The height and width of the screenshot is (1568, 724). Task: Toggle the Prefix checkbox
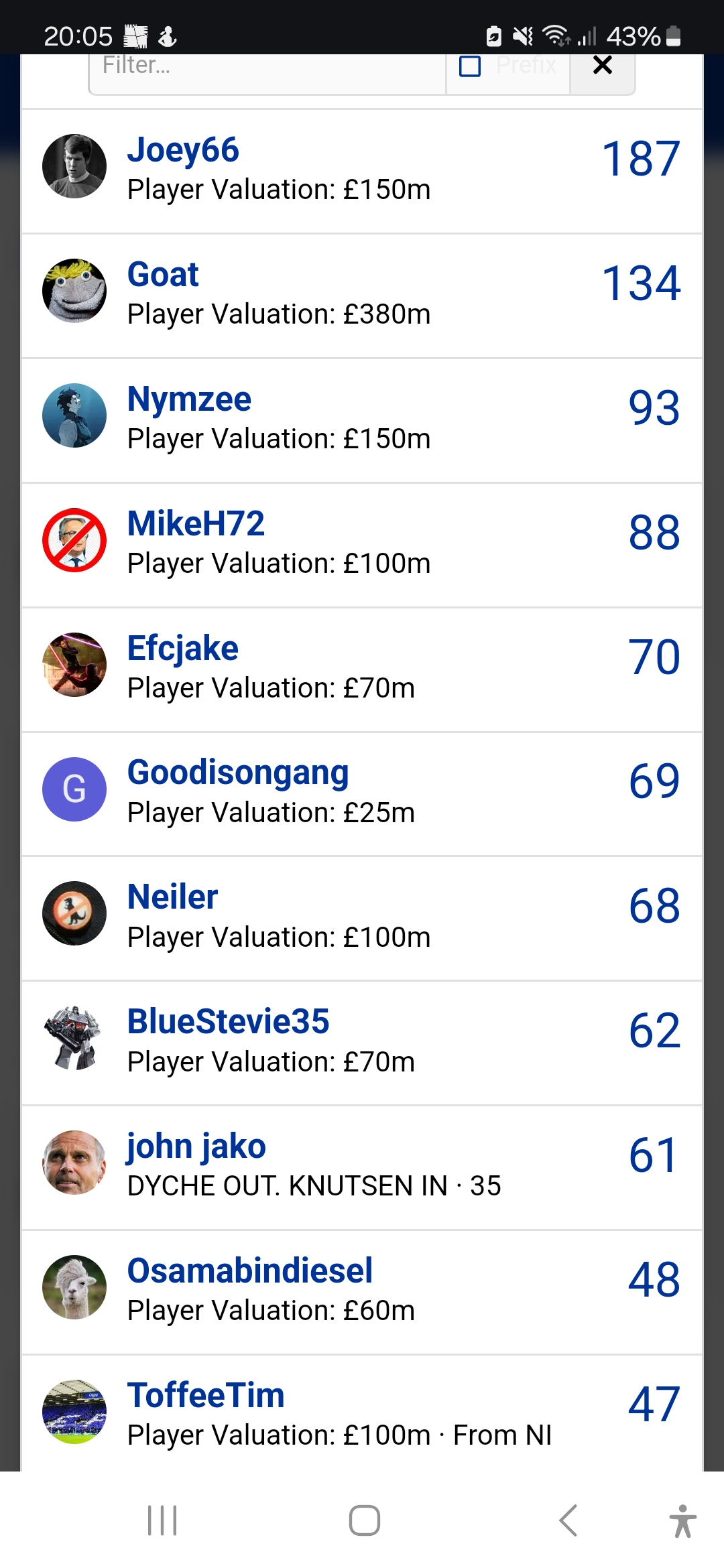pyautogui.click(x=470, y=66)
